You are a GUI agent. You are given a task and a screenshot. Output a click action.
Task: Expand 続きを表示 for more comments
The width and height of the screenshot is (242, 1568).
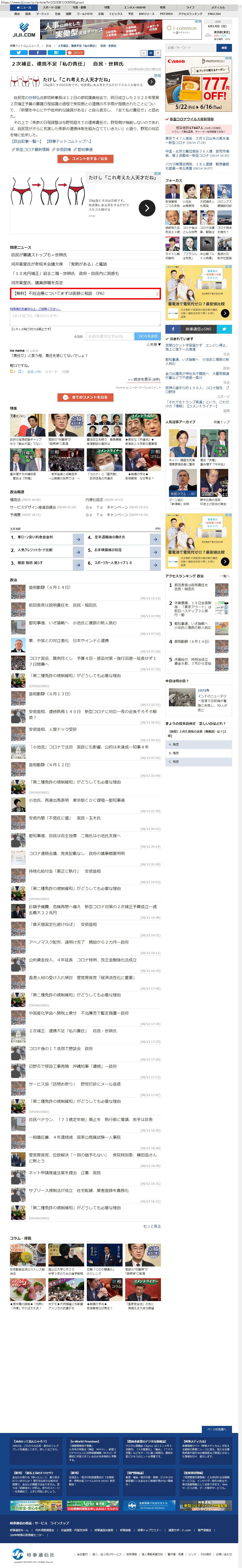[x=143, y=379]
